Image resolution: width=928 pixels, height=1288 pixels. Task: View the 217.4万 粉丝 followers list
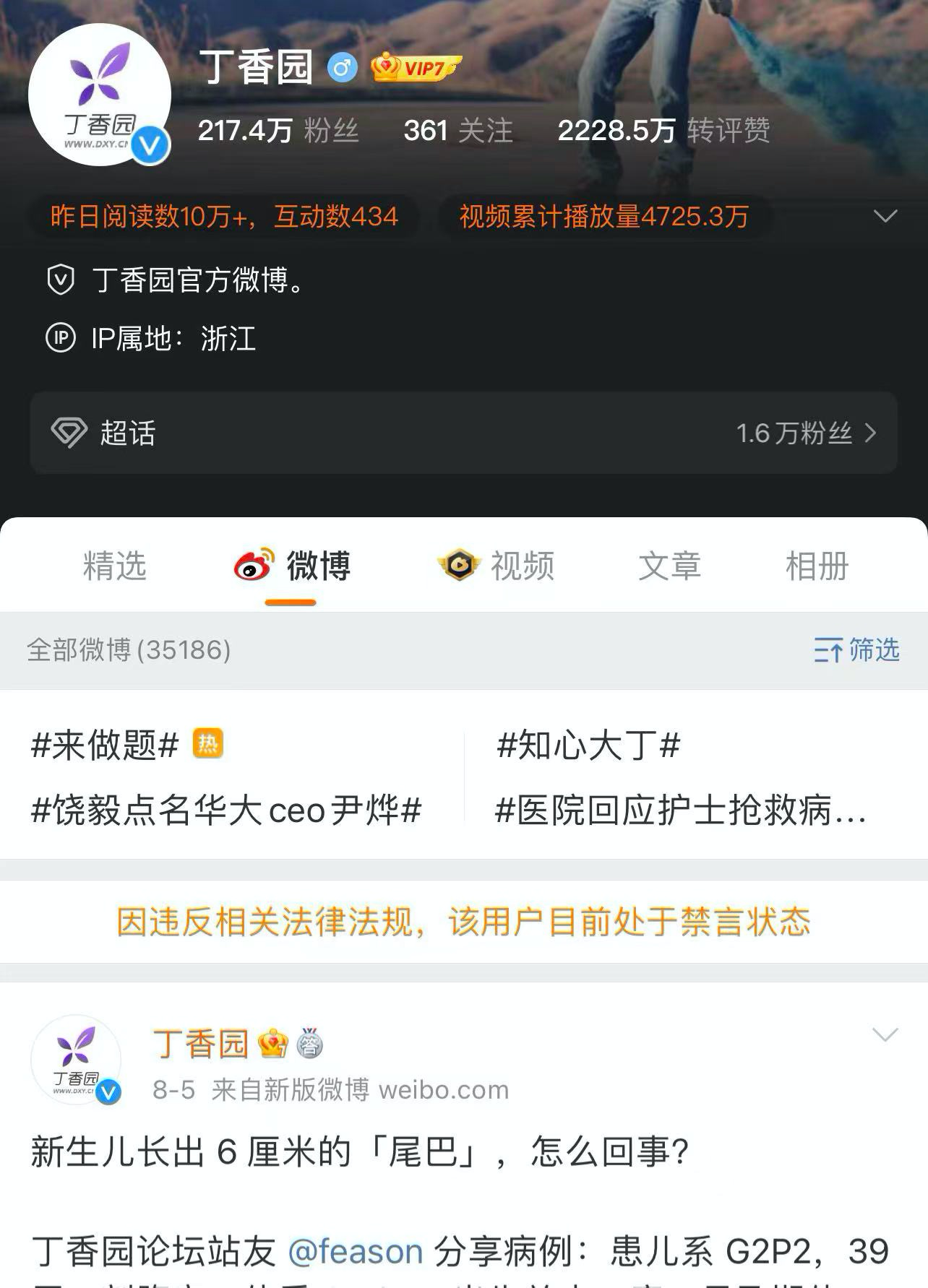(278, 131)
